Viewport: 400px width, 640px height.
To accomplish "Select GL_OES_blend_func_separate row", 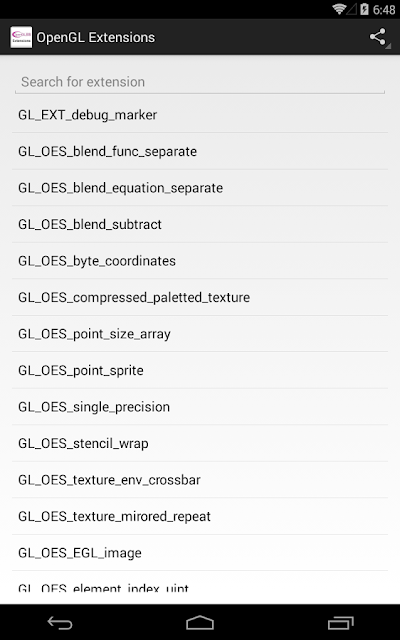I will (200, 151).
